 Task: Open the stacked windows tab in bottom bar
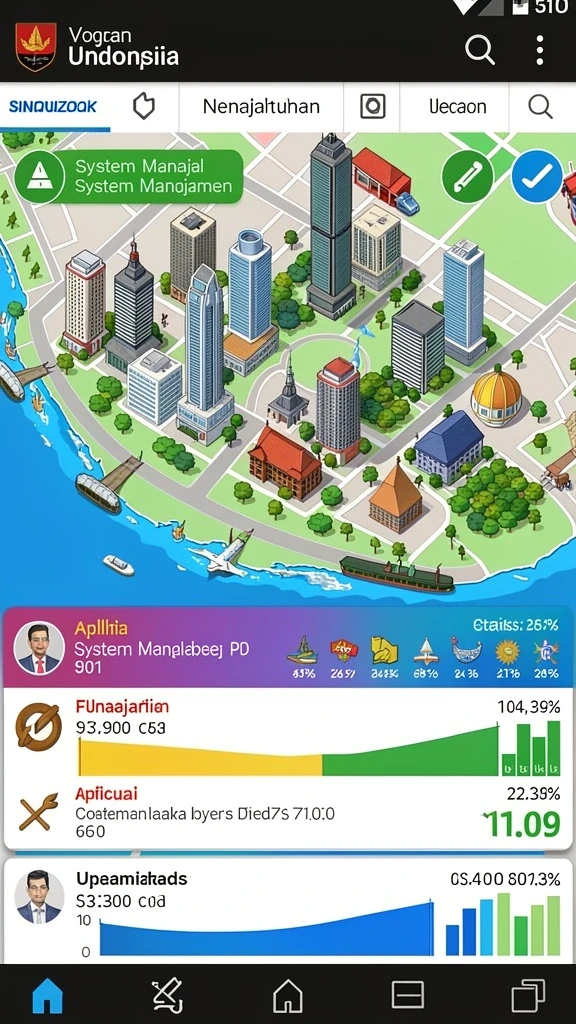[528, 996]
